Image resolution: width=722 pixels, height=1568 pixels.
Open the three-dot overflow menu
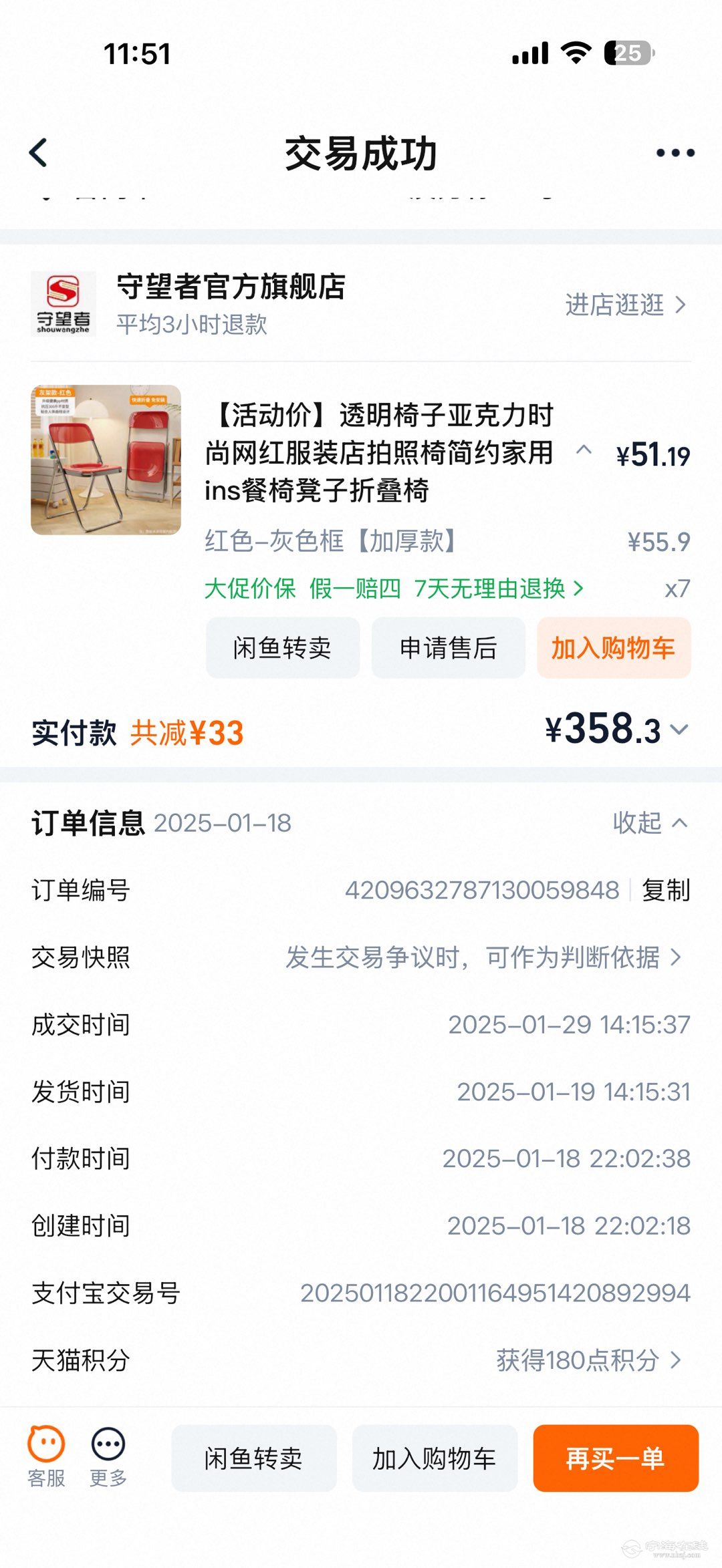(x=675, y=153)
